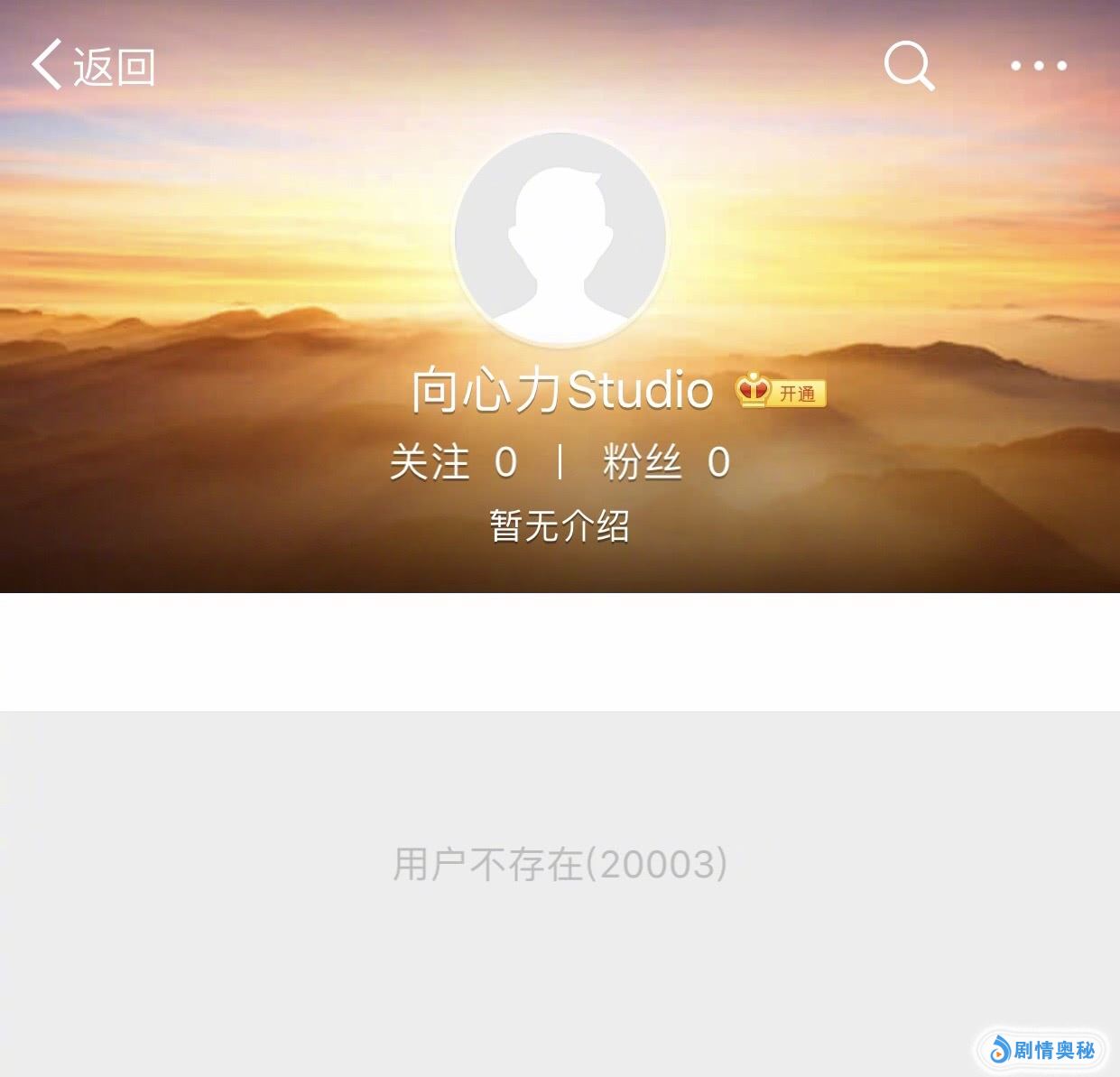Tap the 开通 membership crown badge
The height and width of the screenshot is (1077, 1120).
(x=782, y=393)
